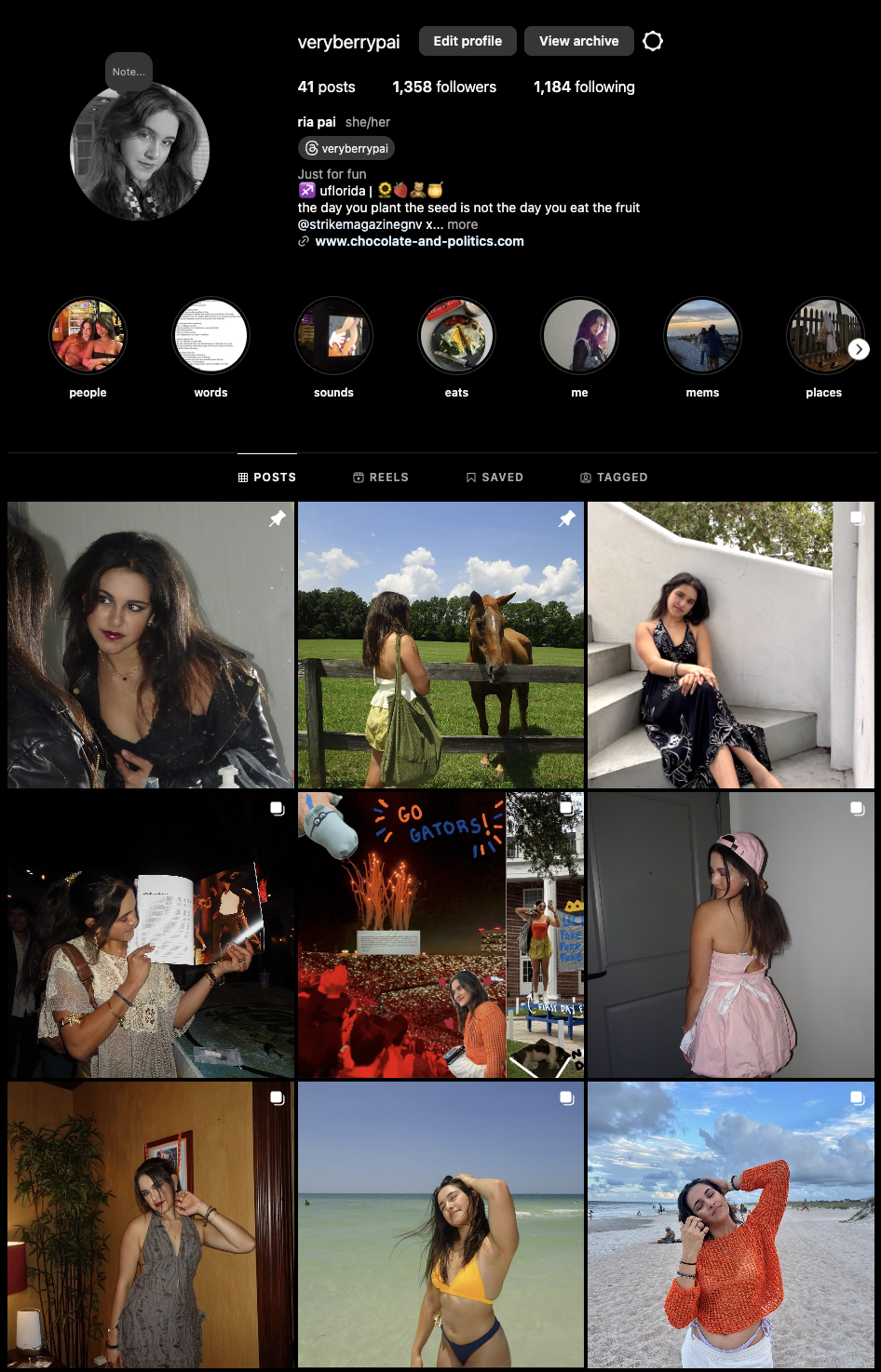Screen dimensions: 881x1372
Task: Open the pinned post with the horse
Action: [440, 645]
